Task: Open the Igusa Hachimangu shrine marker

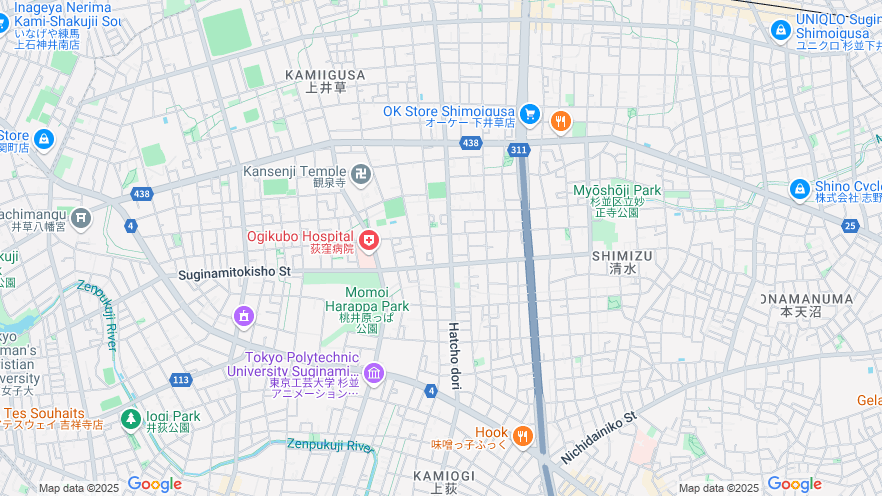Action: [80, 217]
